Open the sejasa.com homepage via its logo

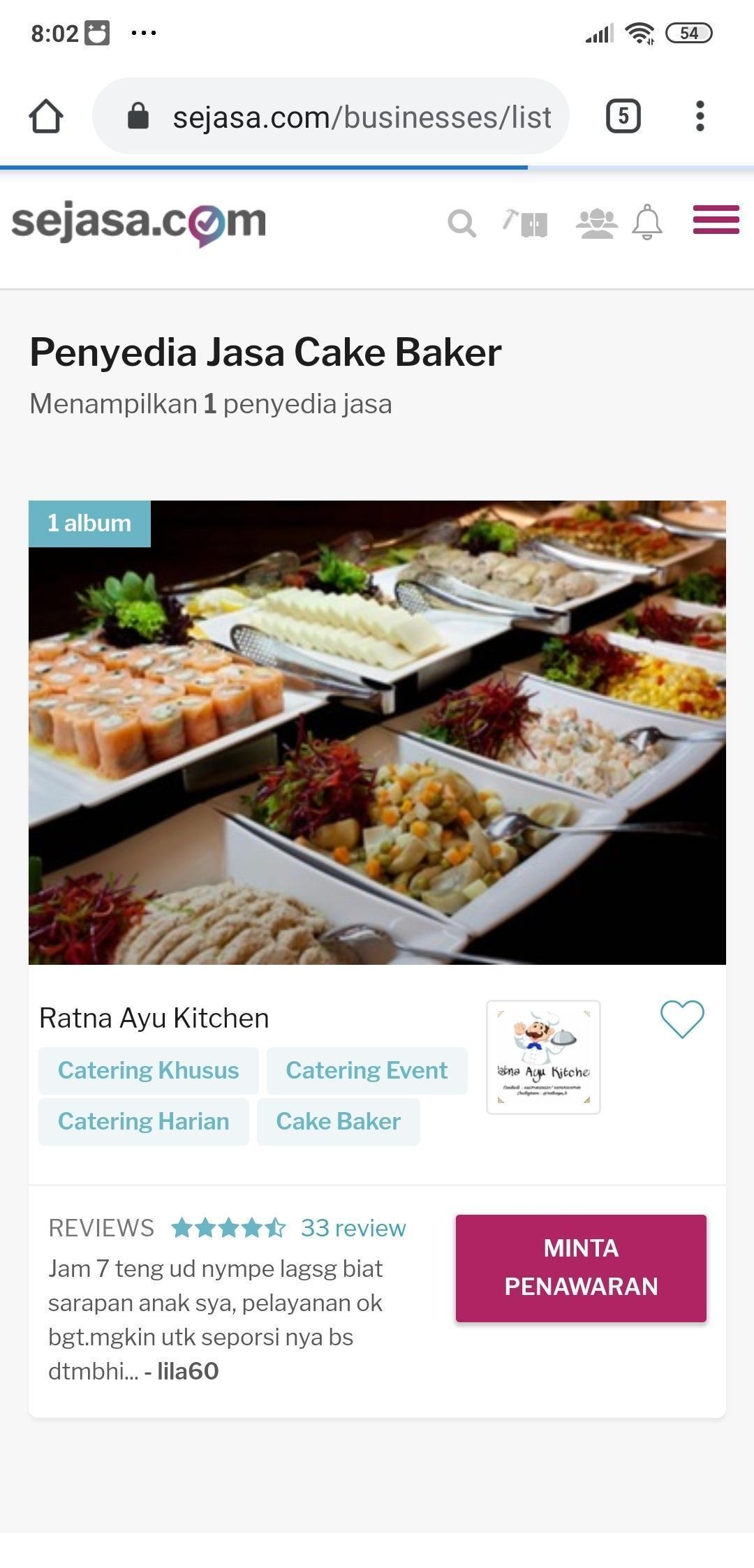pos(139,223)
